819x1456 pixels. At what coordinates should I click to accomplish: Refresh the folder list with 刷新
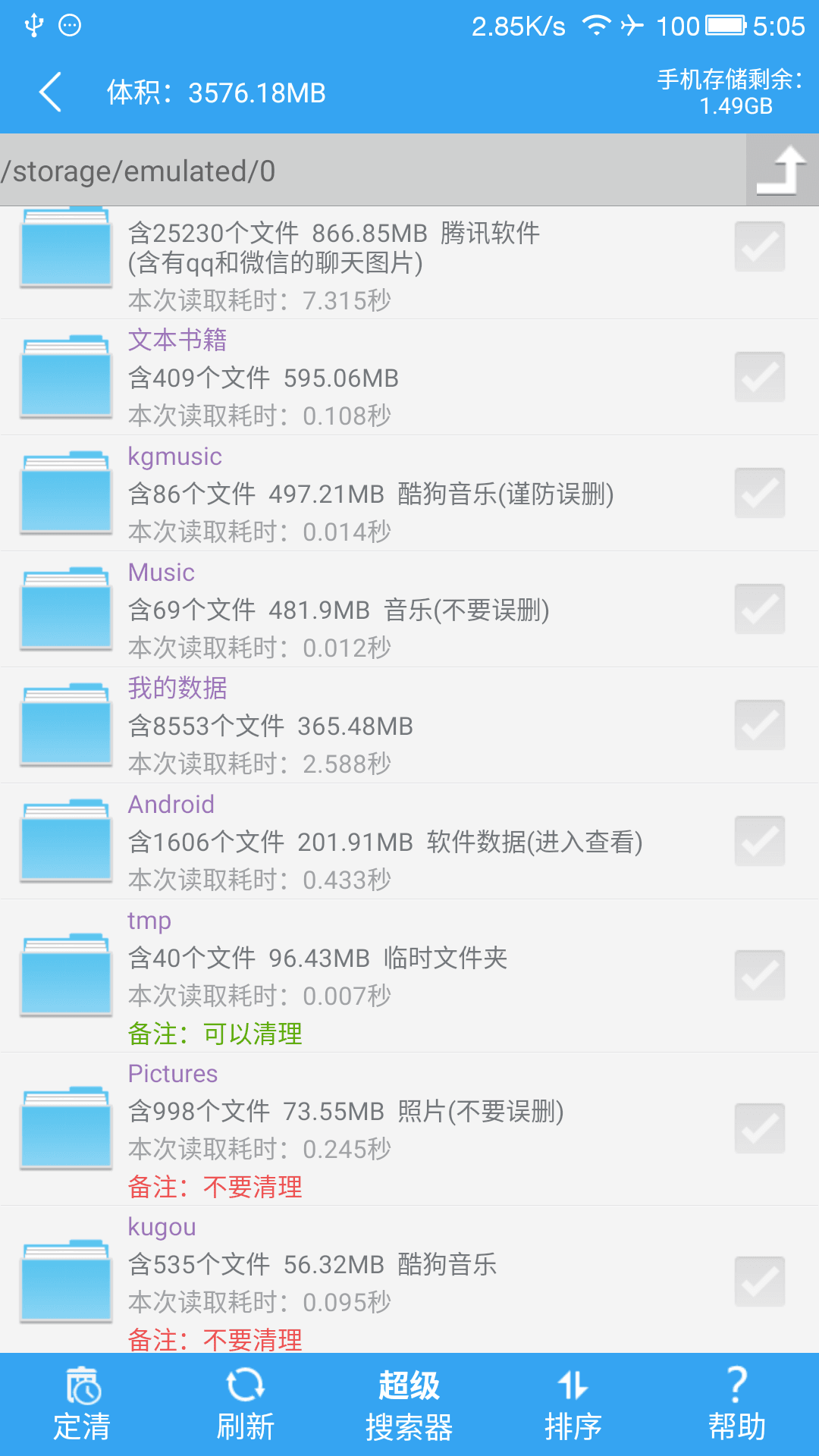(246, 1404)
